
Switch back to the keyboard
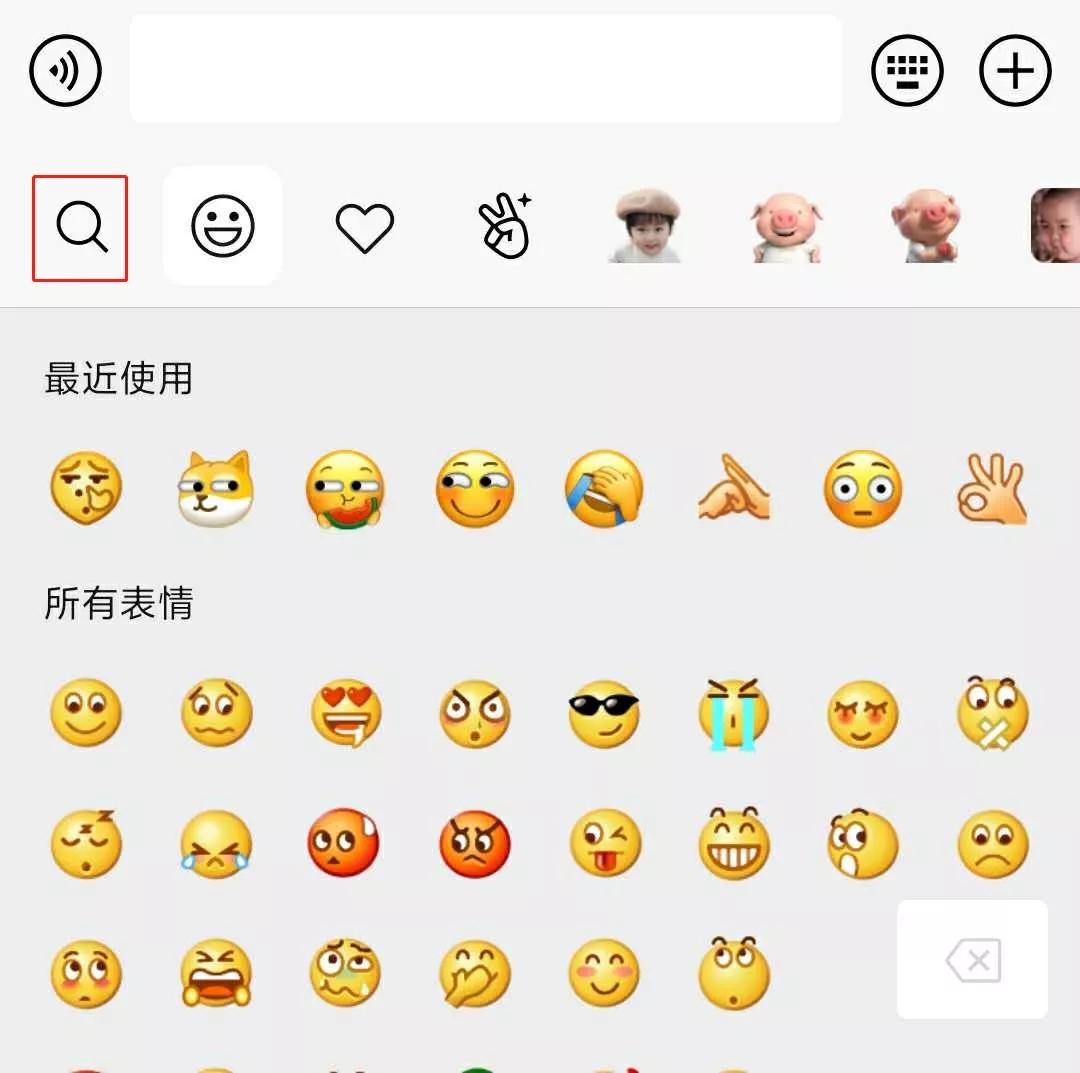click(907, 70)
